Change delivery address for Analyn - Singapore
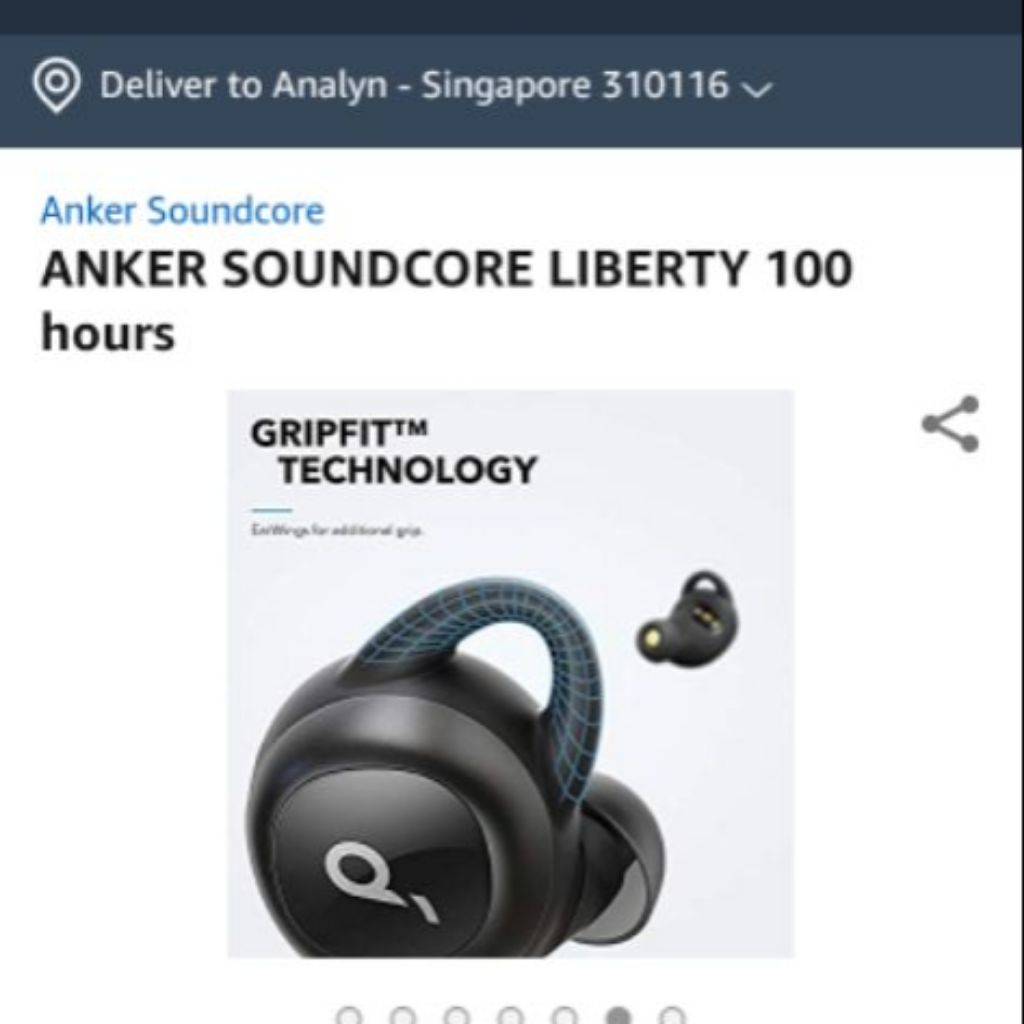 [x=400, y=86]
